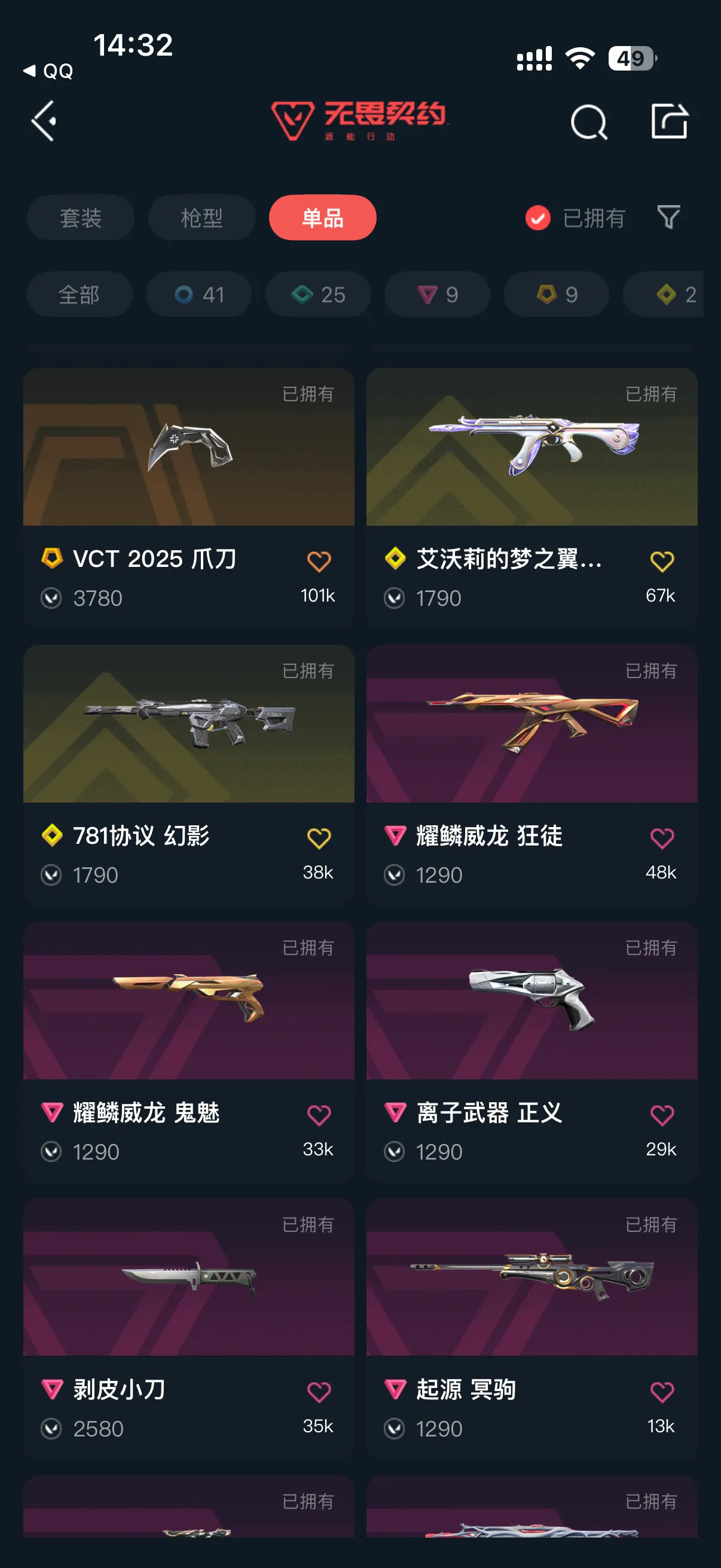
Task: Filter by the green tier chip 25
Action: click(x=318, y=294)
